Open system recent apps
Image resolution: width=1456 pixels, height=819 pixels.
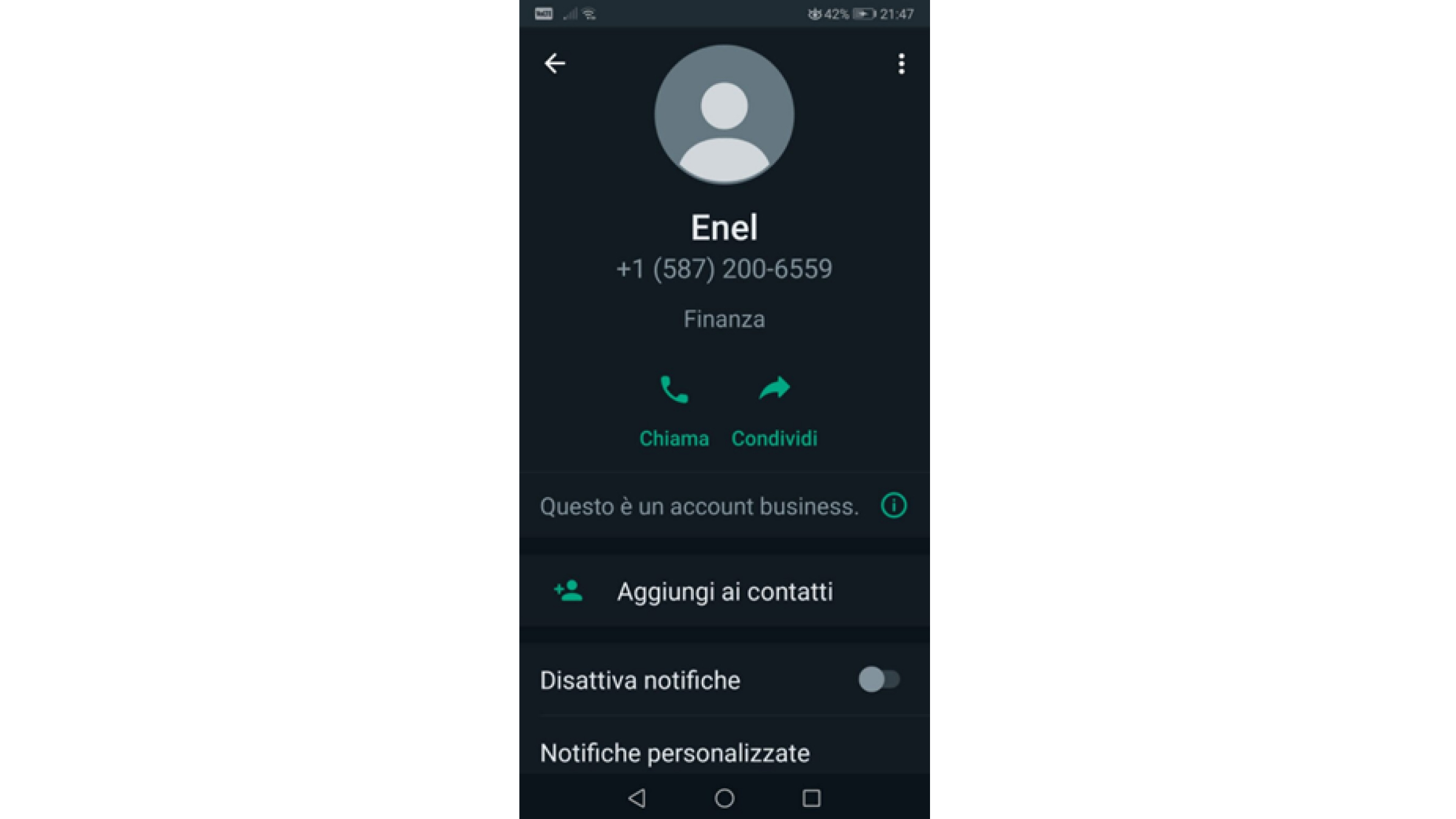click(811, 798)
